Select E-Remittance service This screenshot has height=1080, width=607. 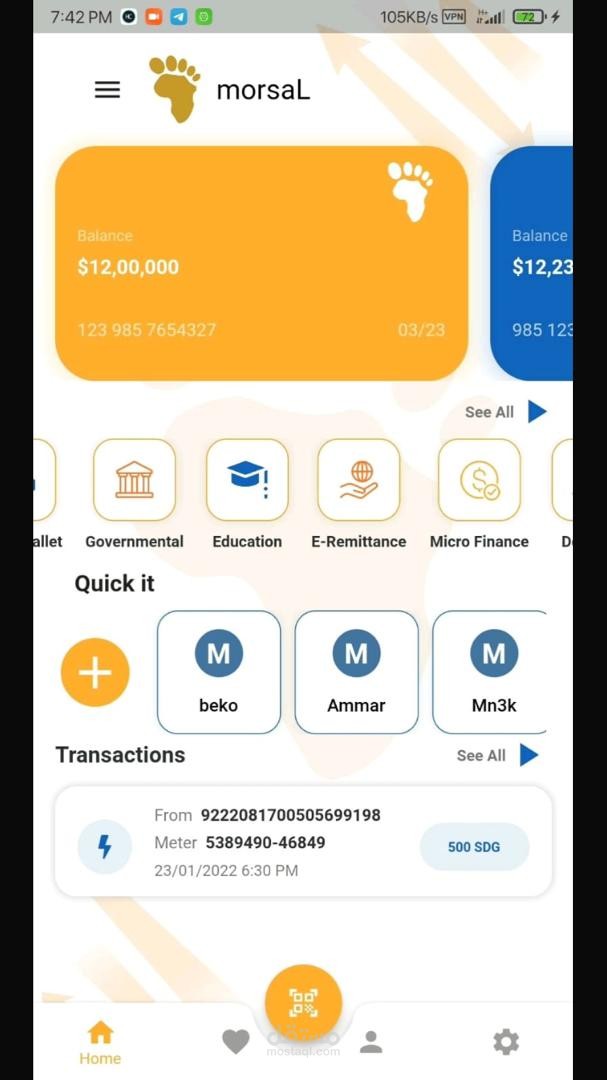coord(358,481)
